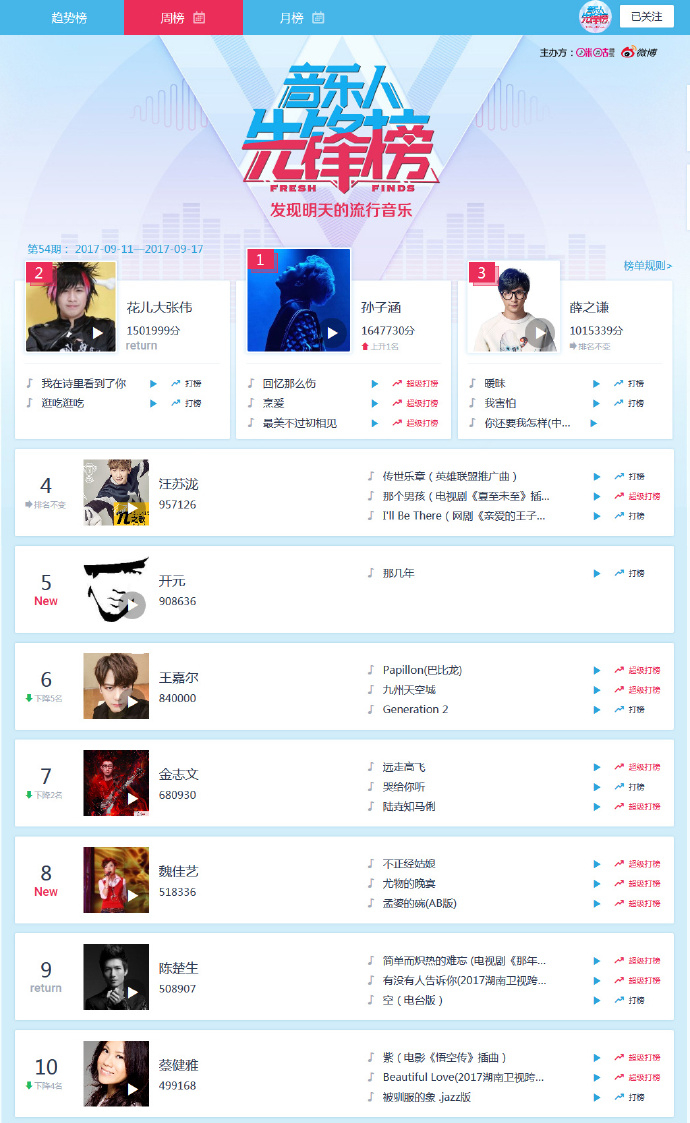Viewport: 690px width, 1123px height.
Task: Play 孙子涵's top-ranked cover
Action: pos(299,301)
